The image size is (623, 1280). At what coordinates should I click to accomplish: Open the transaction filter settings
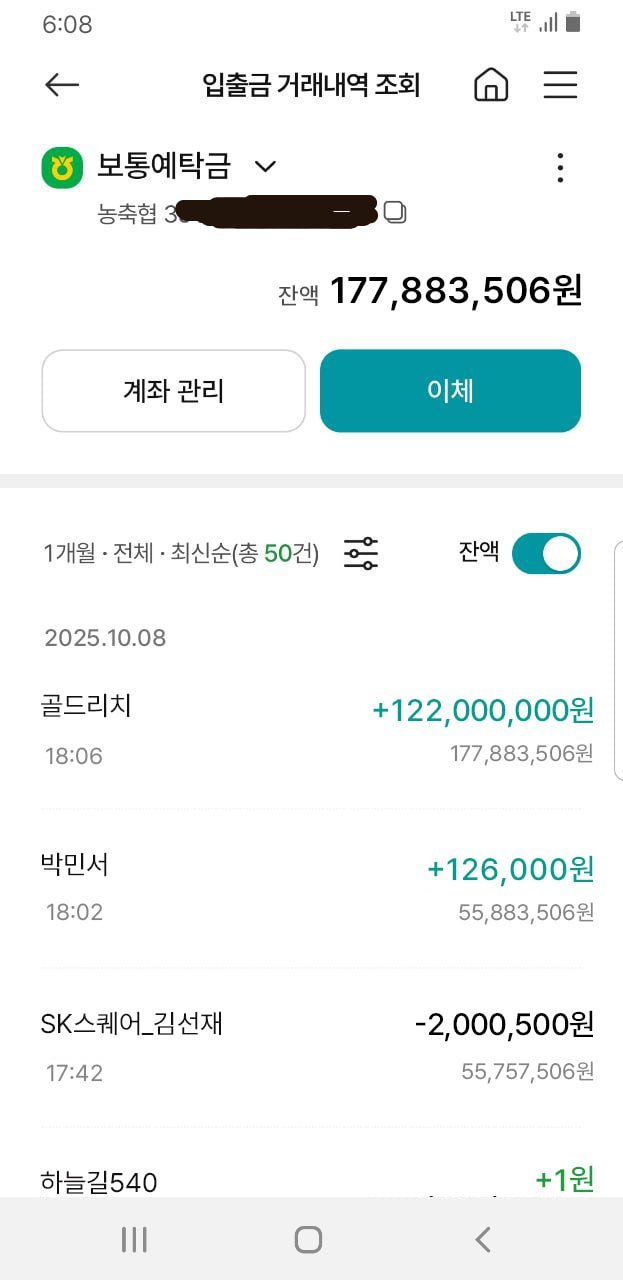360,553
